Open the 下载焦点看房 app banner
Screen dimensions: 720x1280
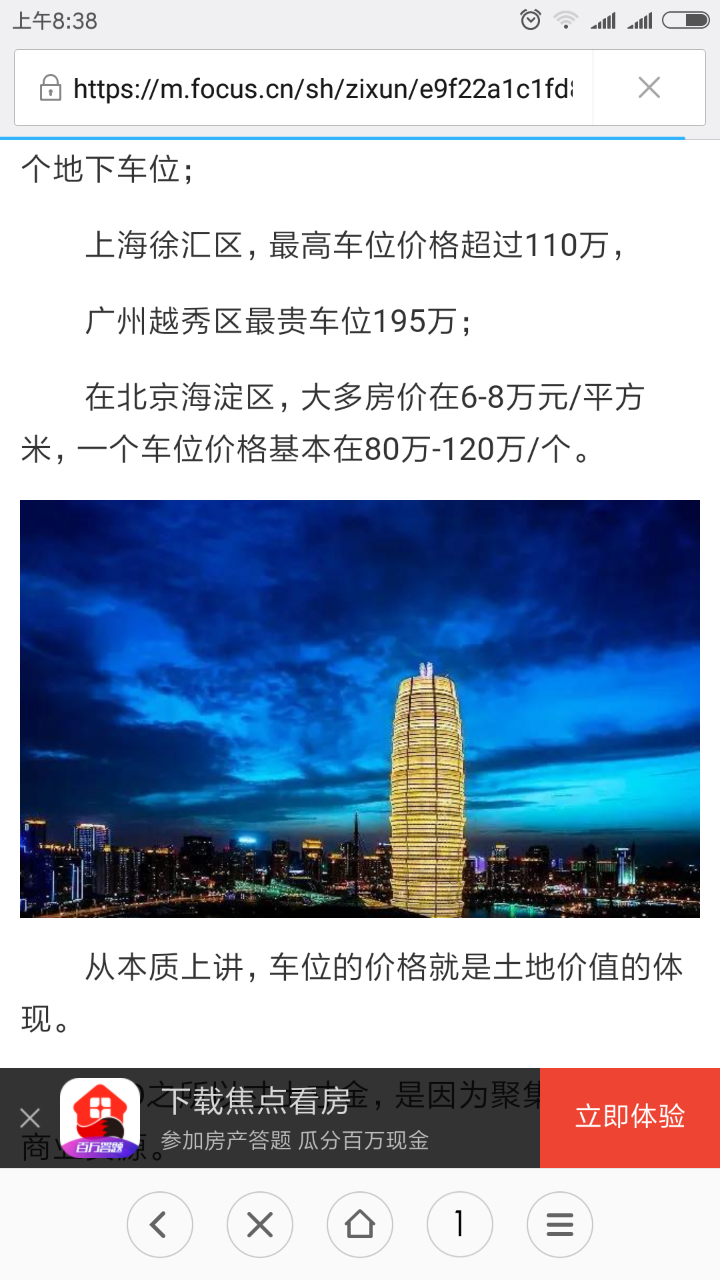click(x=290, y=1118)
